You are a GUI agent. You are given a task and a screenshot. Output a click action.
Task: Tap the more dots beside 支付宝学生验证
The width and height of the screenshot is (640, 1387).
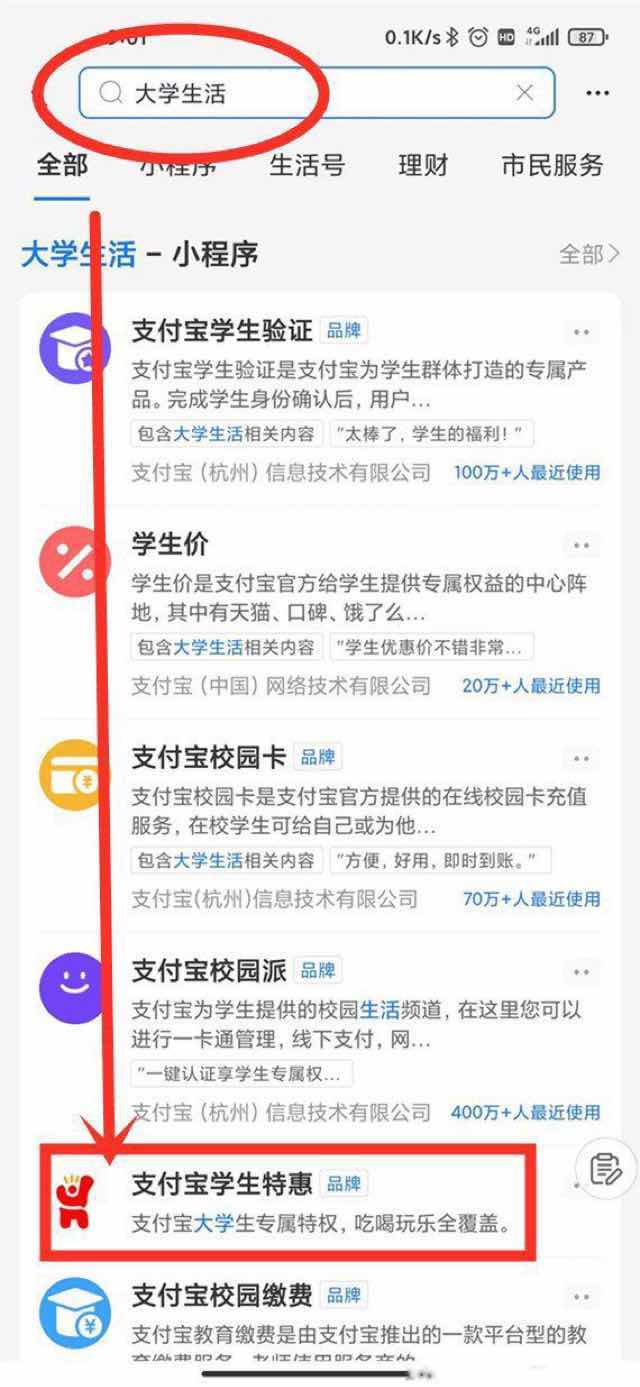pyautogui.click(x=581, y=333)
